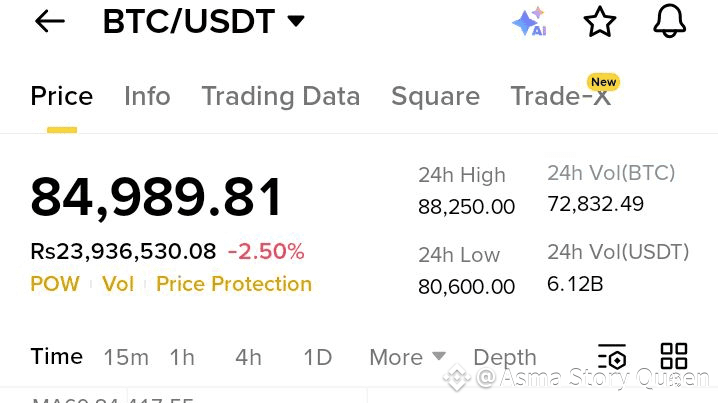This screenshot has width=718, height=403.
Task: Tap the POW tag
Action: click(x=55, y=284)
